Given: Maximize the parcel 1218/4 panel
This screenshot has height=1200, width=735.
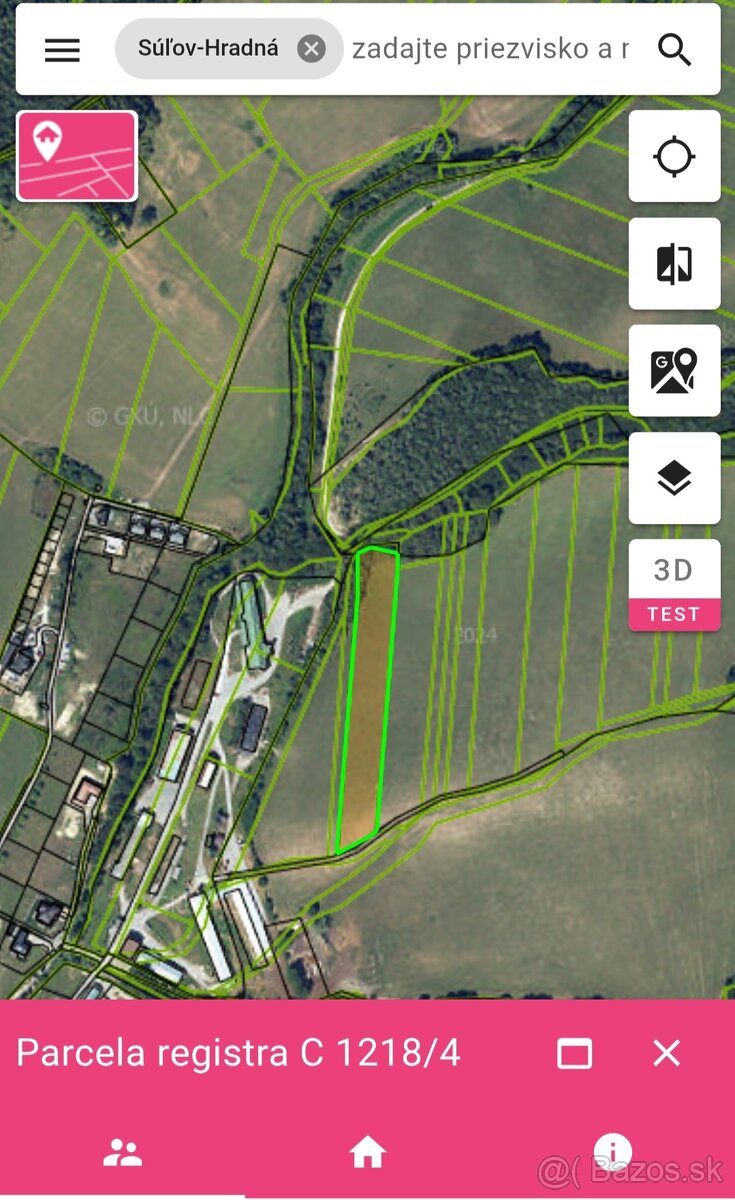Looking at the screenshot, I should [574, 1053].
